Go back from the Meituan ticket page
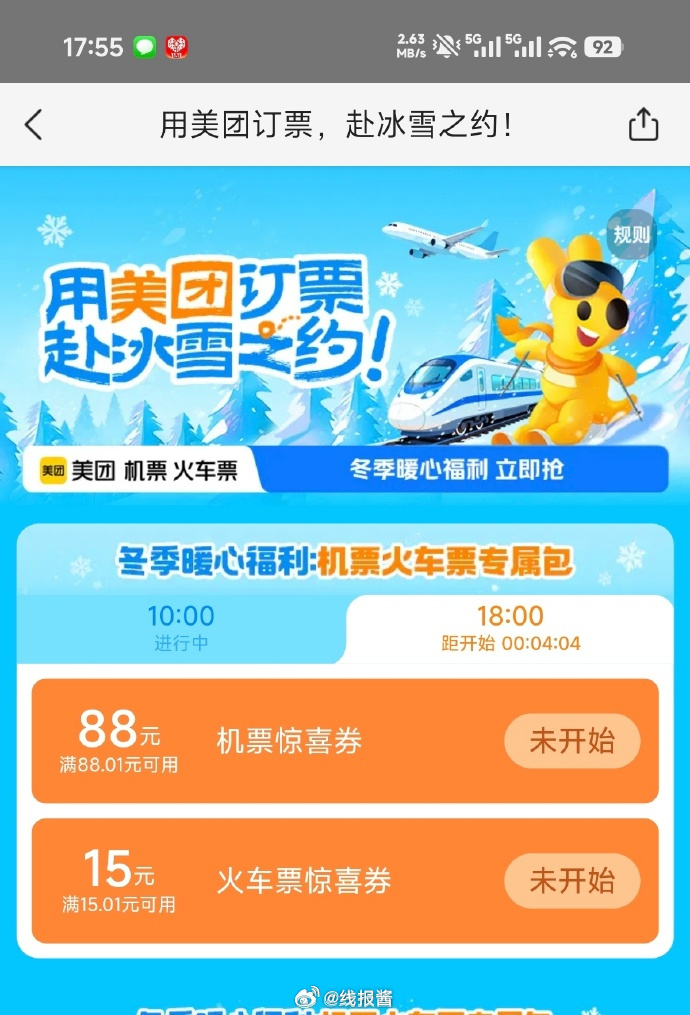Viewport: 690px width, 1015px height. click(x=34, y=125)
